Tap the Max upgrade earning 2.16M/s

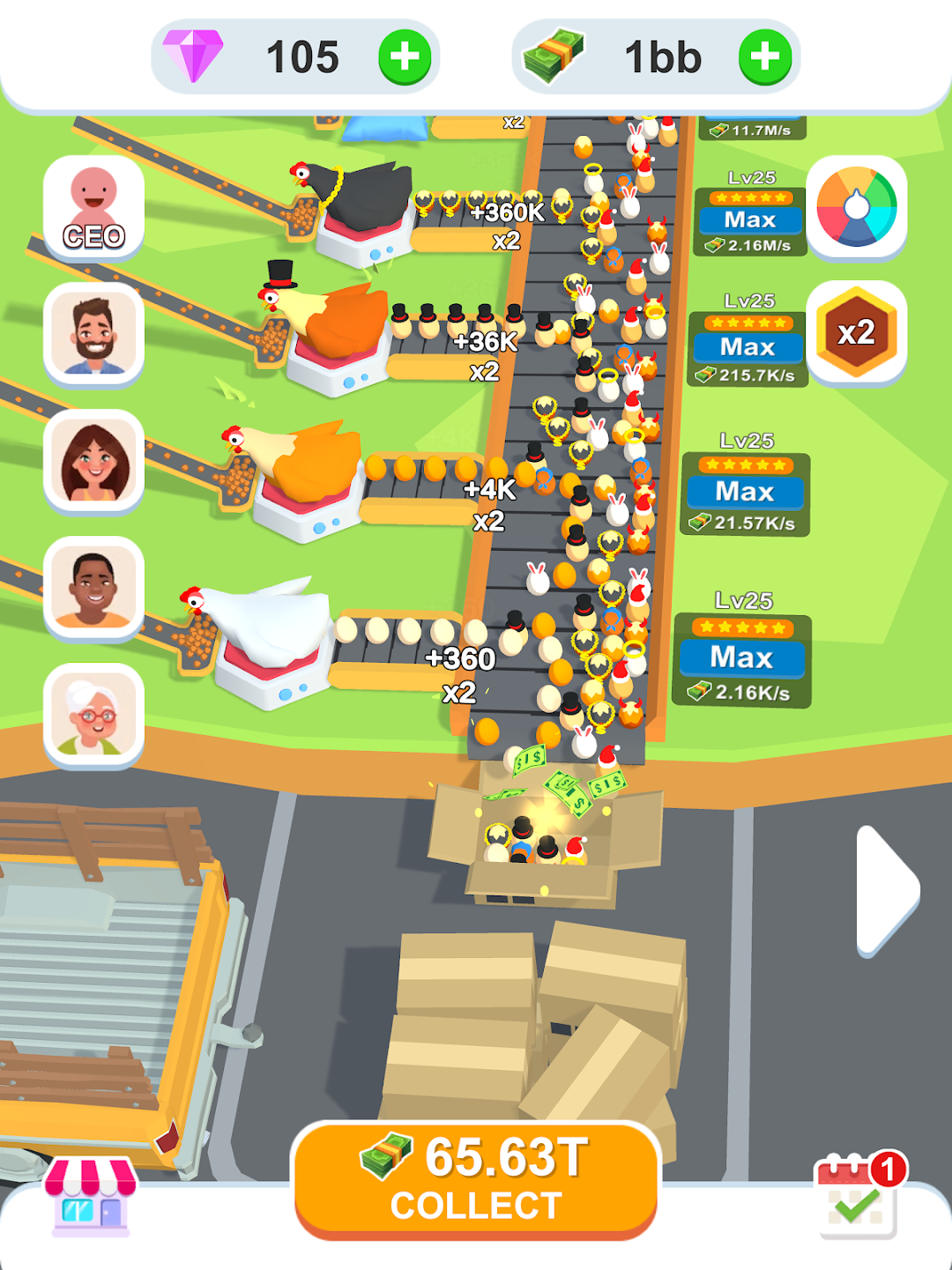[749, 219]
